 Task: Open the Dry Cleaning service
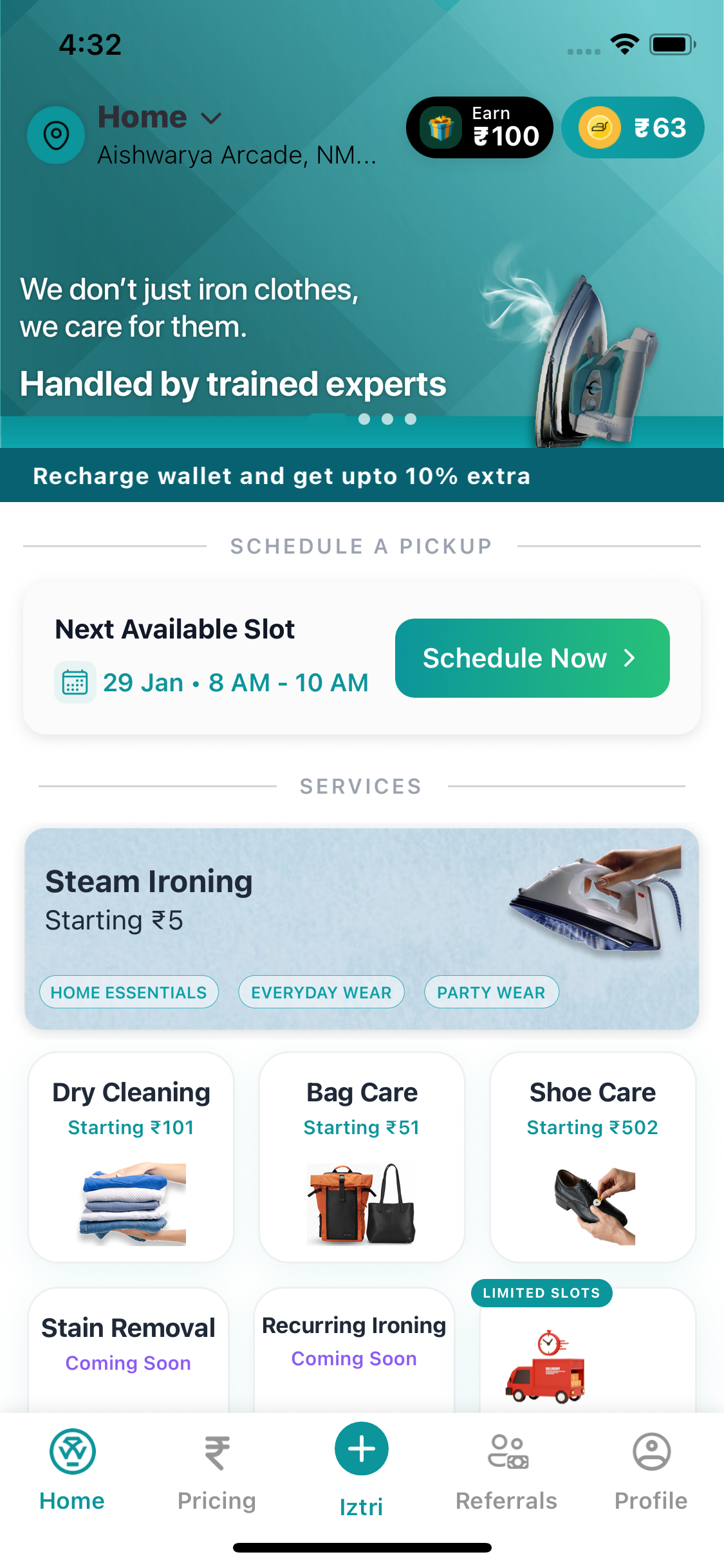(x=131, y=1157)
